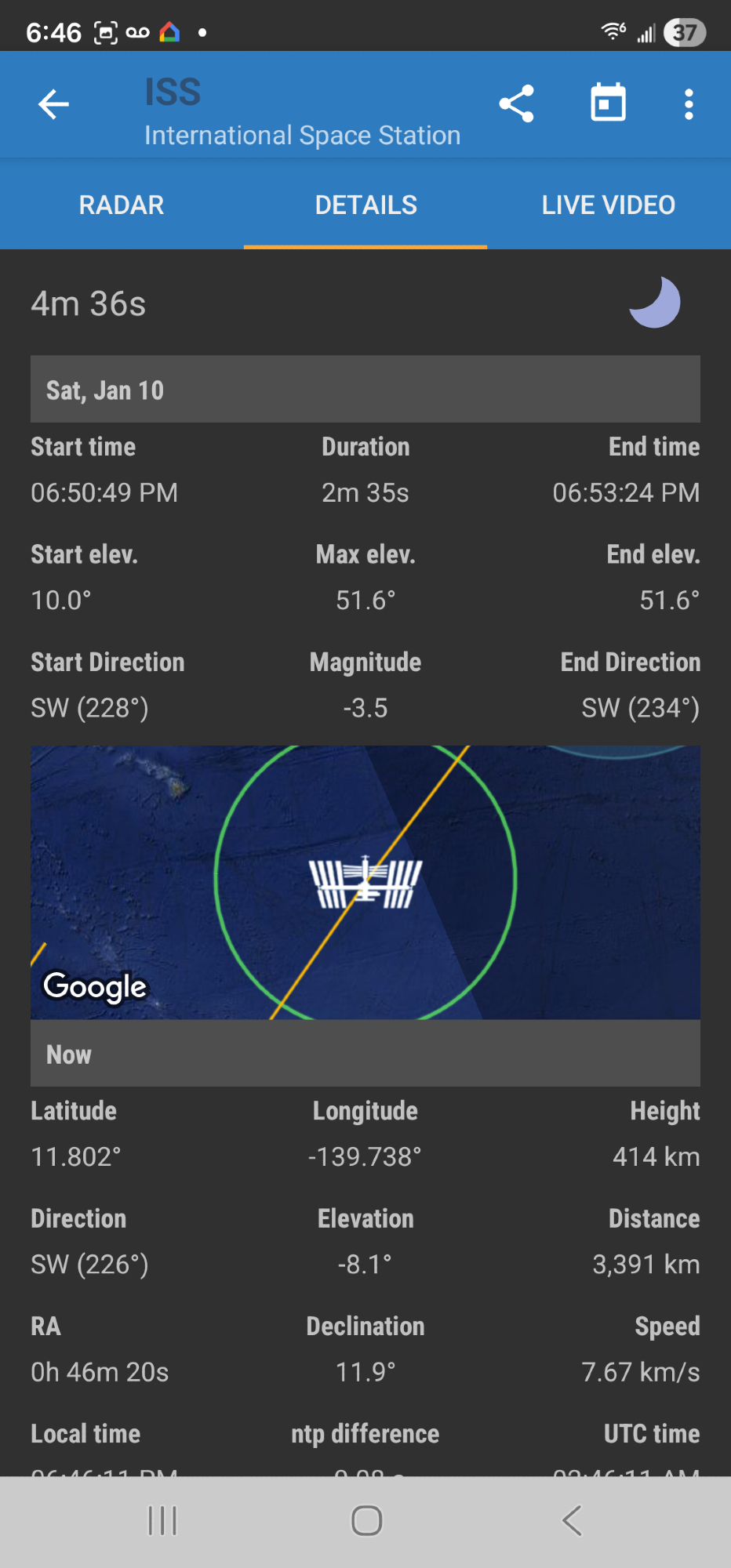Open the LIVE VIDEO tab

click(x=608, y=205)
